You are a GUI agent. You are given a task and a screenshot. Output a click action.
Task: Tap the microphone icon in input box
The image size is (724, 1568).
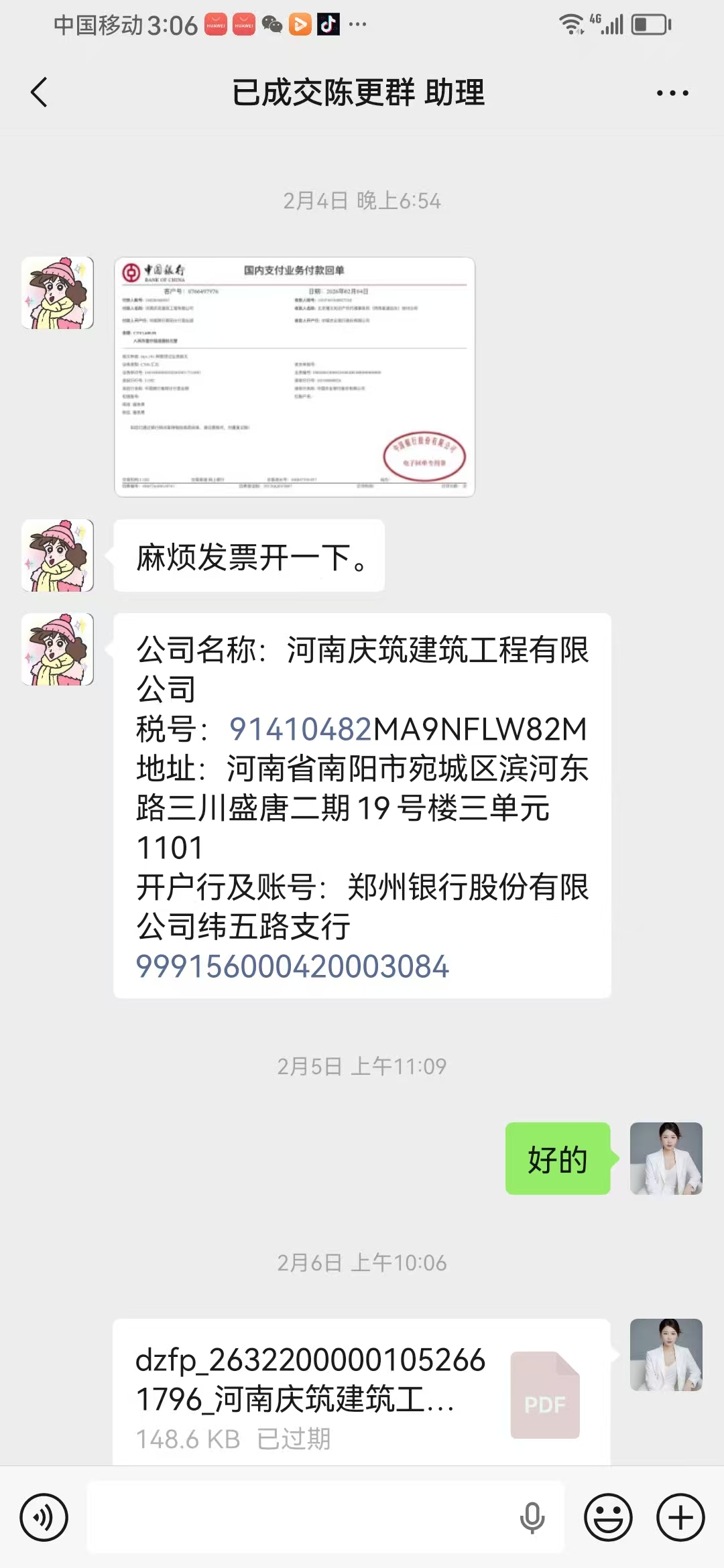click(532, 1518)
